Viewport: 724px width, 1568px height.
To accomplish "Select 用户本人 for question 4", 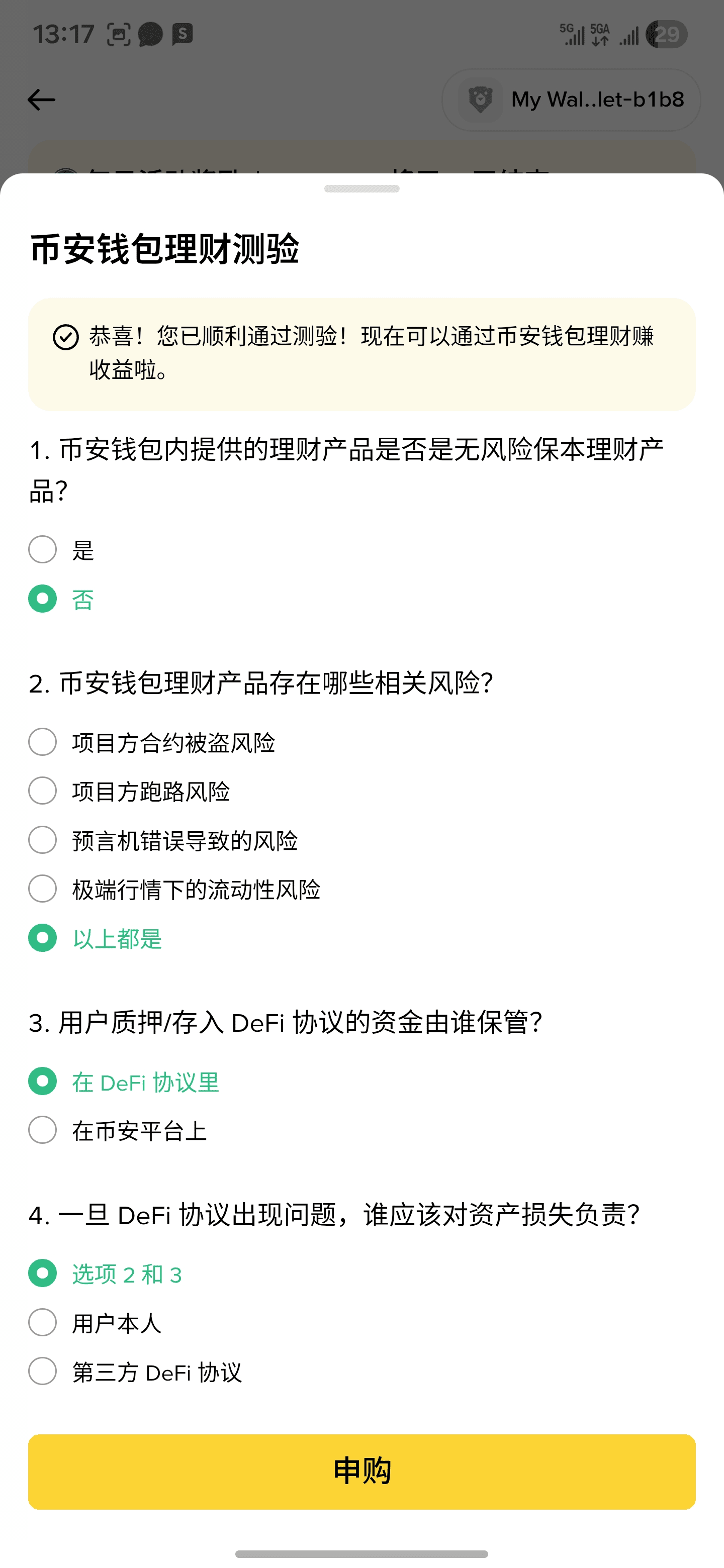I will [x=43, y=1323].
